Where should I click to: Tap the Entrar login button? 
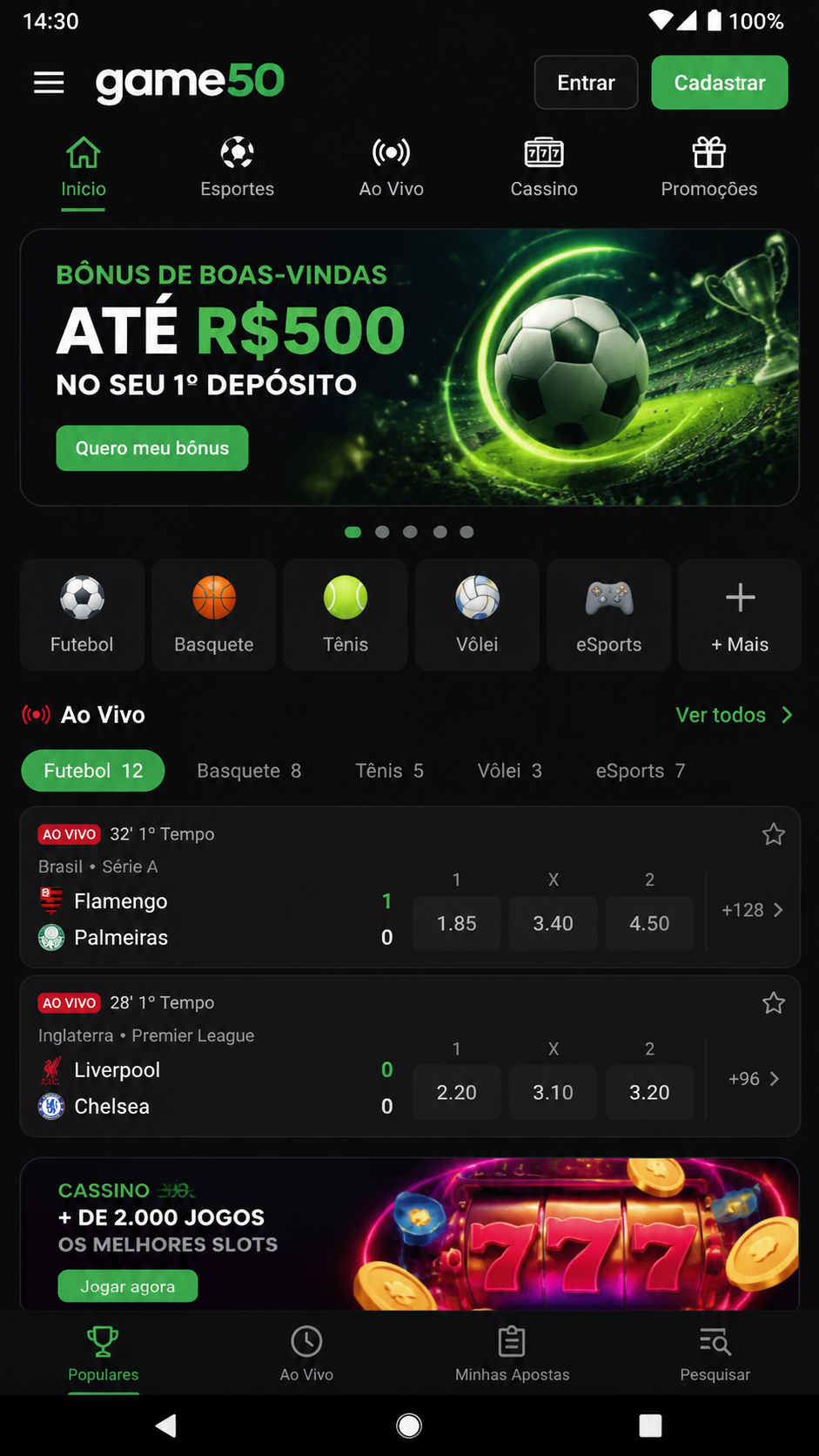coord(586,83)
